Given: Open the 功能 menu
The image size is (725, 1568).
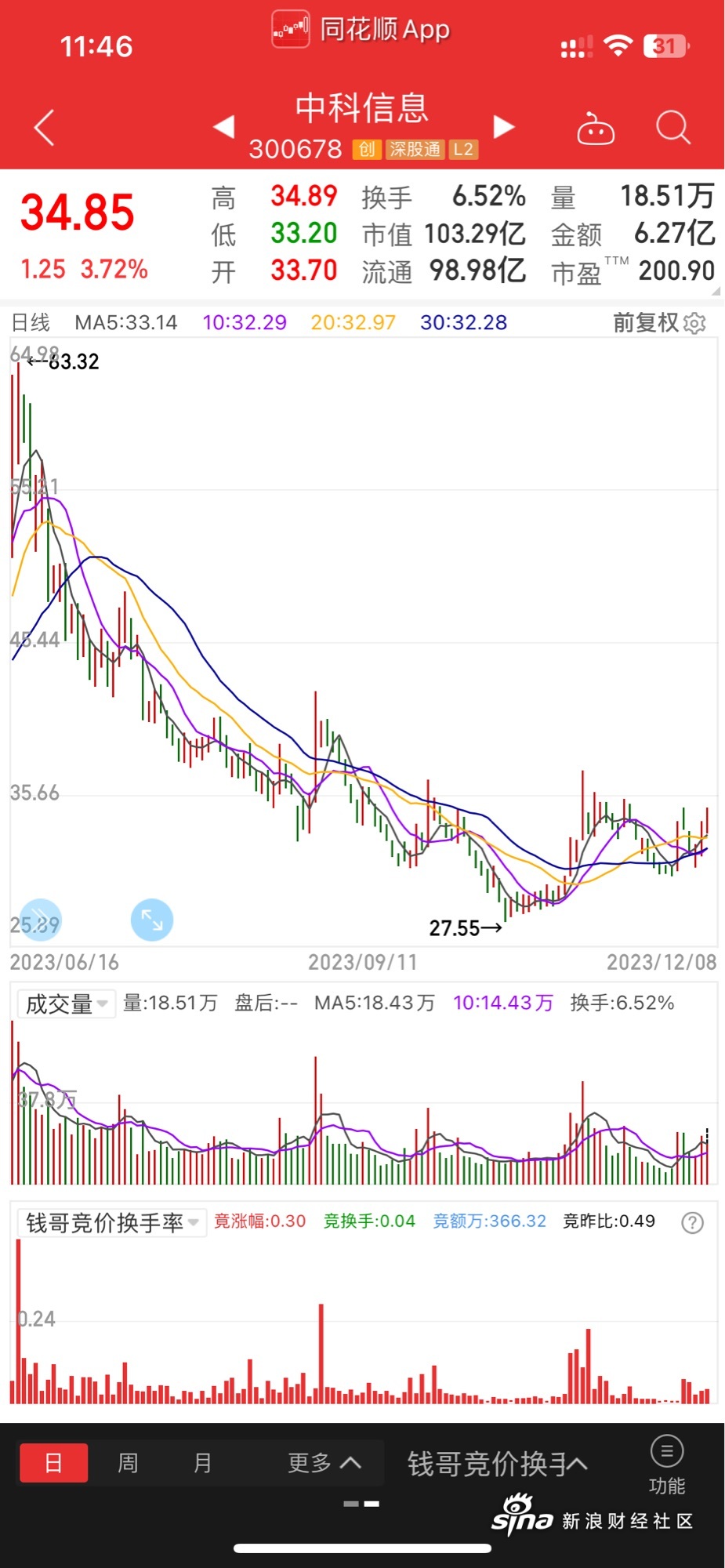Looking at the screenshot, I should point(667,1465).
